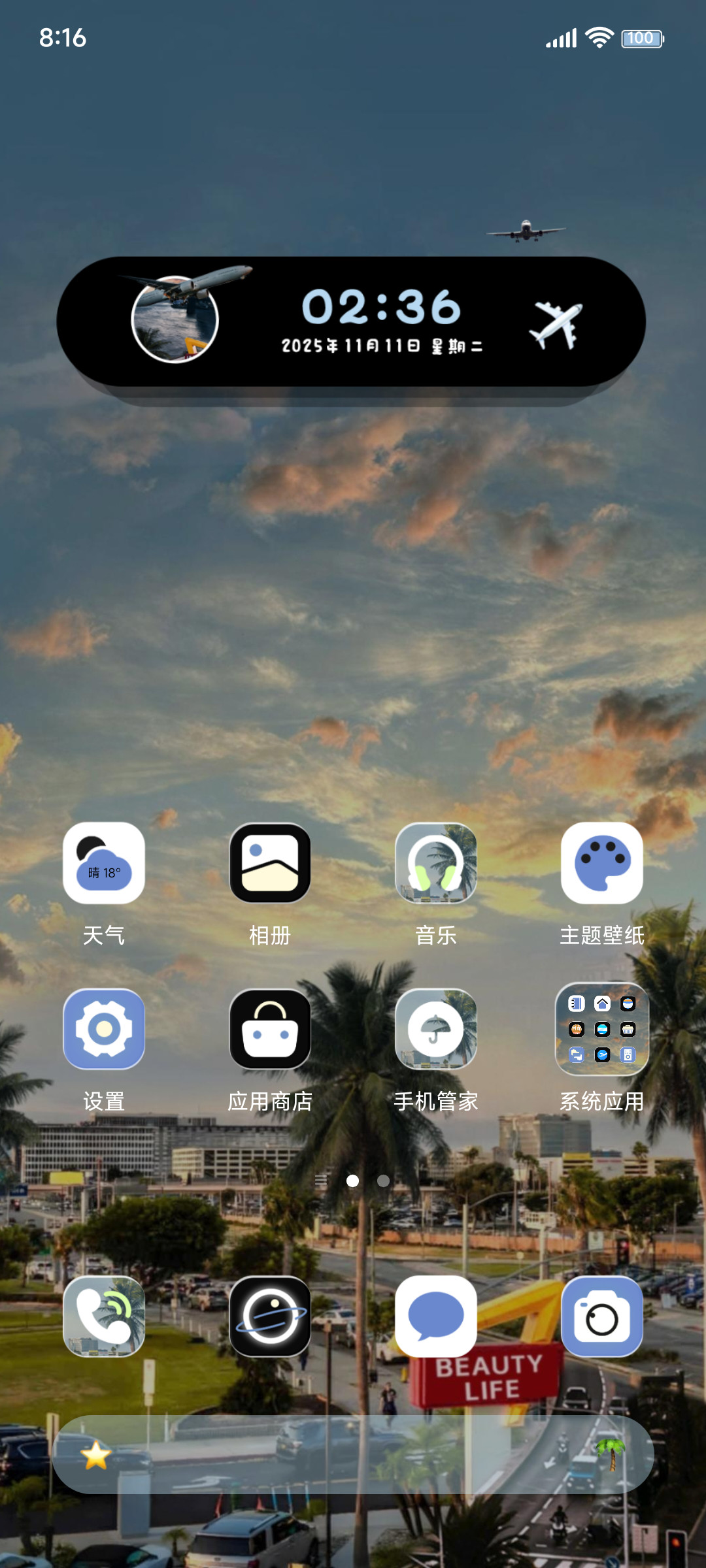706x1568 pixels.
Task: Go to the second home page dot
Action: (x=384, y=1181)
